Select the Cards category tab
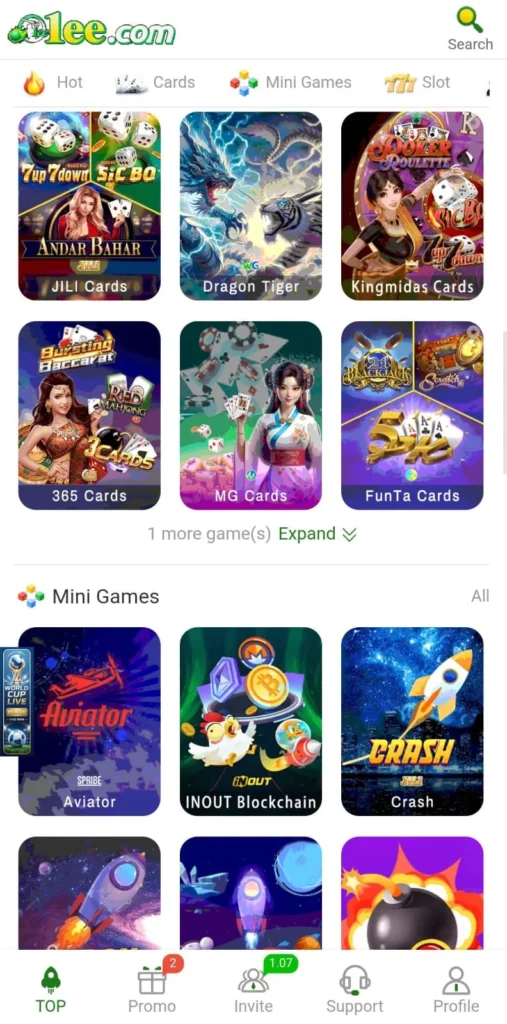Viewport: 507px width, 1024px height. (x=155, y=82)
